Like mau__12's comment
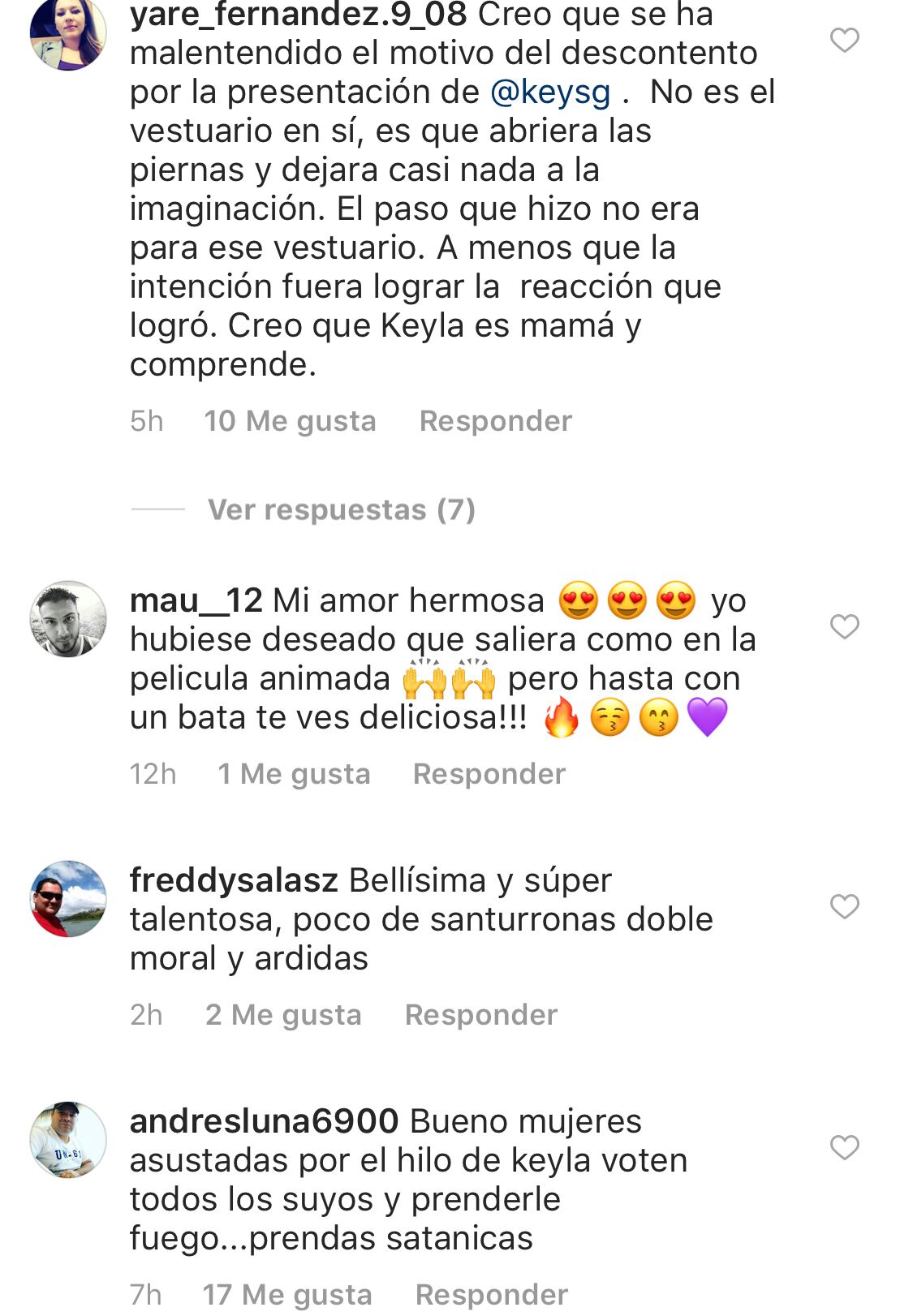 (844, 626)
